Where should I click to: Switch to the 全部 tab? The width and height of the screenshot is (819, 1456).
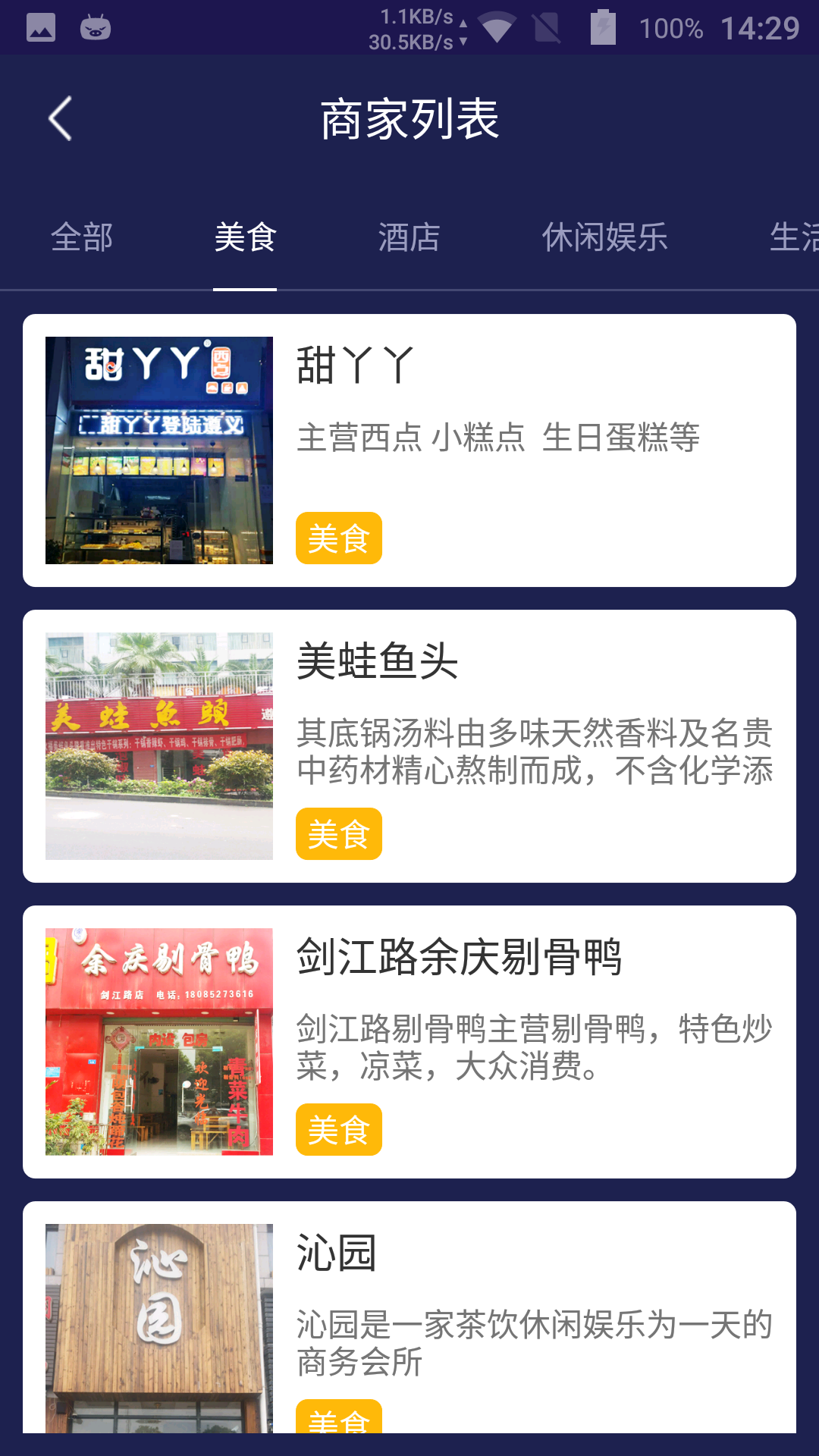[x=82, y=237]
